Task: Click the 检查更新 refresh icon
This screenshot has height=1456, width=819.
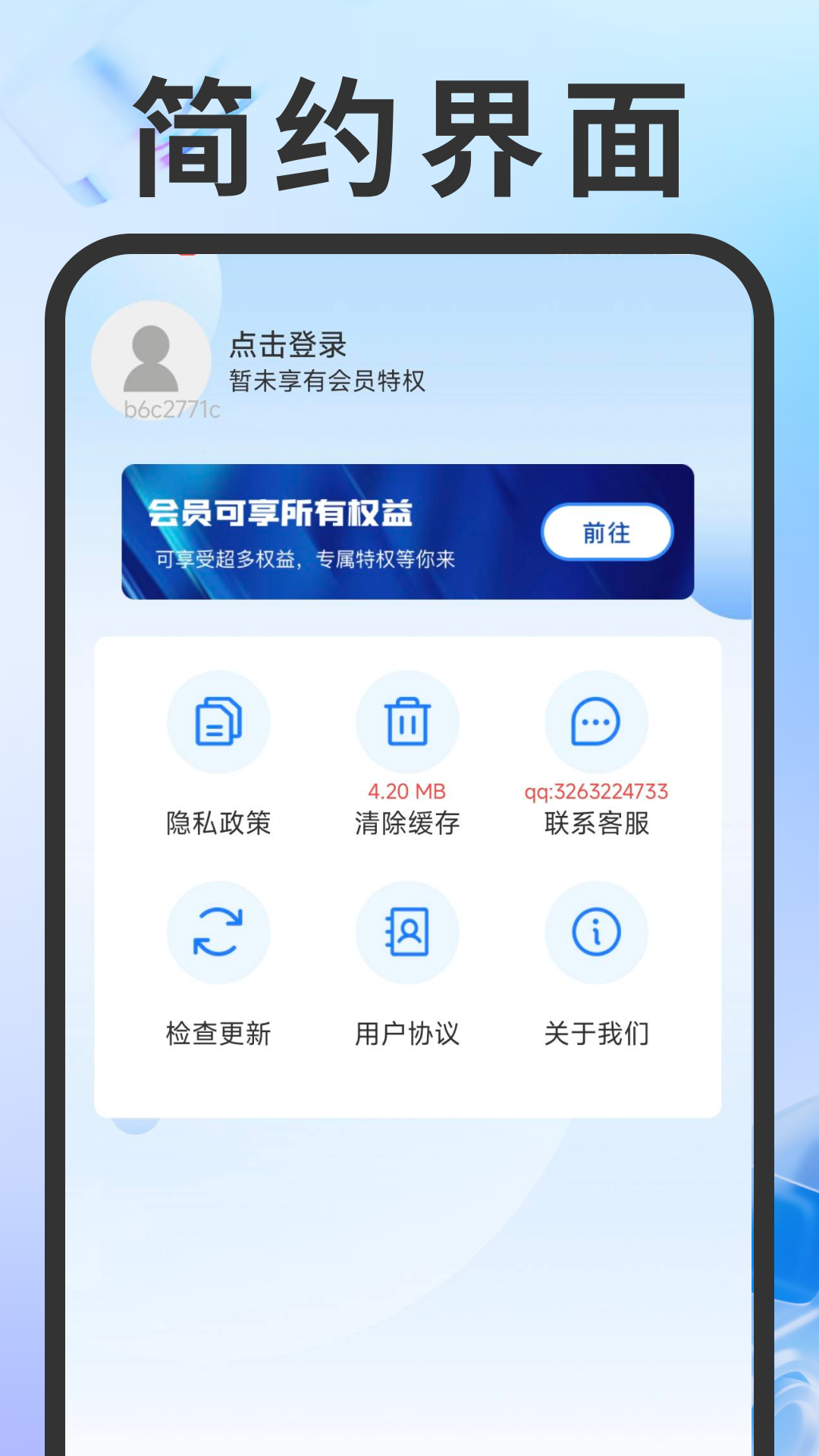Action: coord(218,933)
